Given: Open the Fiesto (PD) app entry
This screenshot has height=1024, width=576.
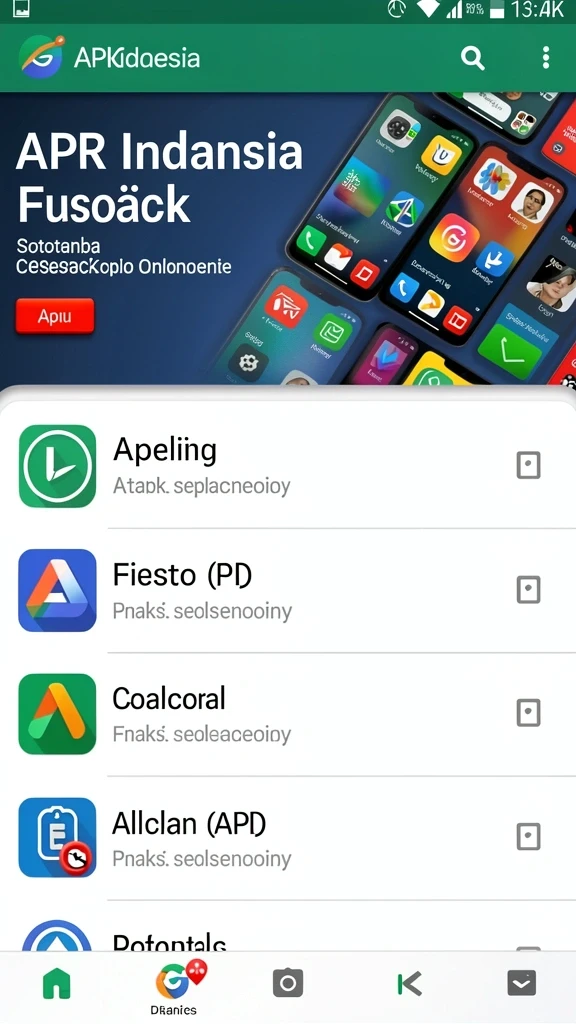Looking at the screenshot, I should pyautogui.click(x=288, y=590).
